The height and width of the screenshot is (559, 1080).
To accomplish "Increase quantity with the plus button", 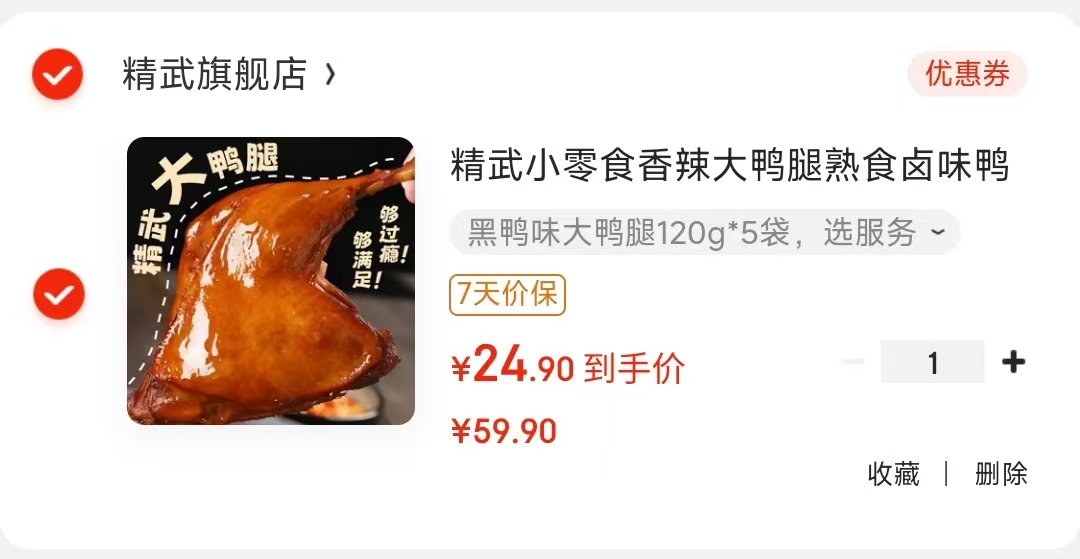I will point(1013,362).
